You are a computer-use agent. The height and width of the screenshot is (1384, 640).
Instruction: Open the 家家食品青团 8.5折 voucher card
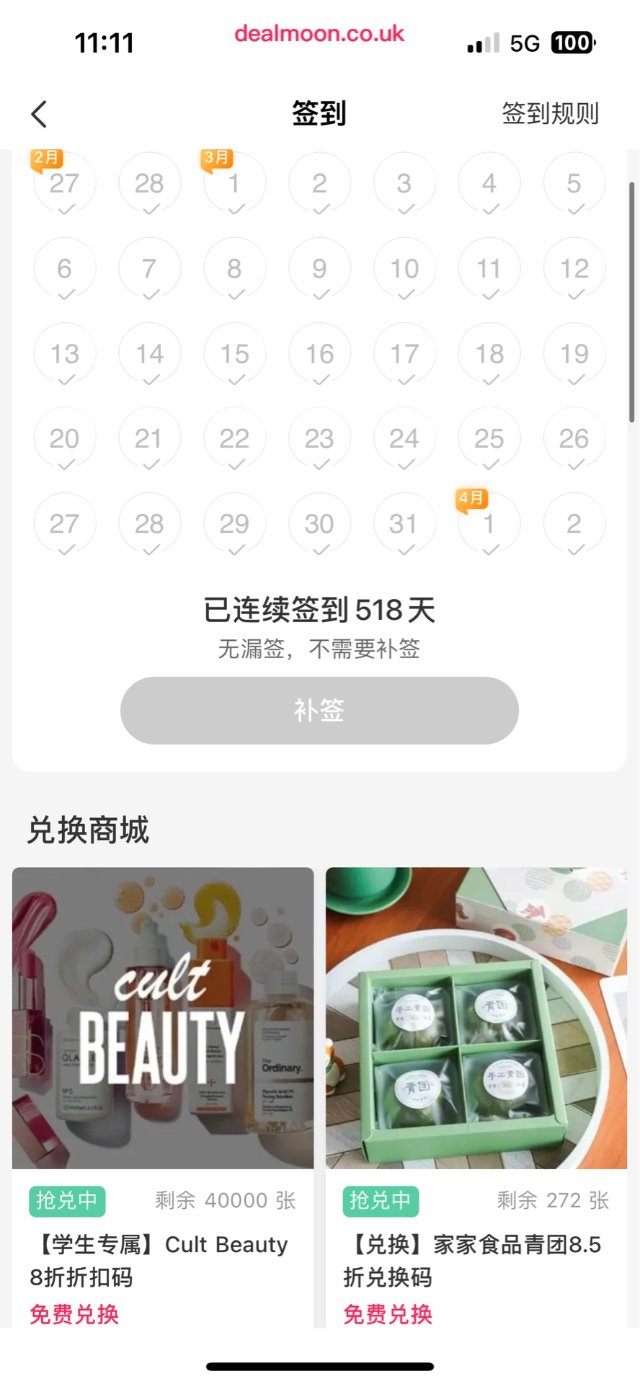click(476, 1017)
